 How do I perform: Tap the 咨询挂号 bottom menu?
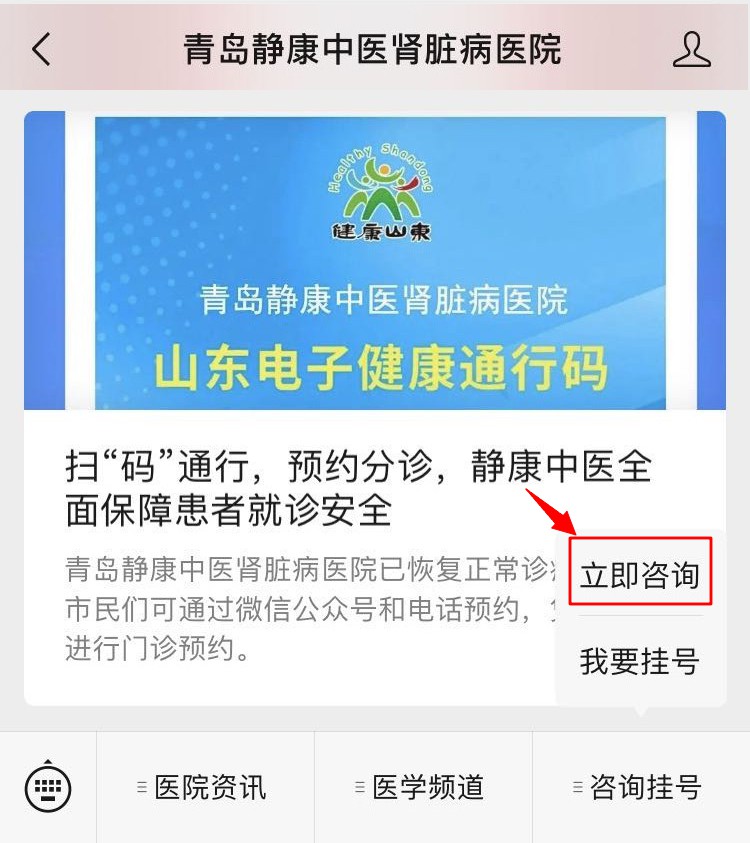coord(641,788)
